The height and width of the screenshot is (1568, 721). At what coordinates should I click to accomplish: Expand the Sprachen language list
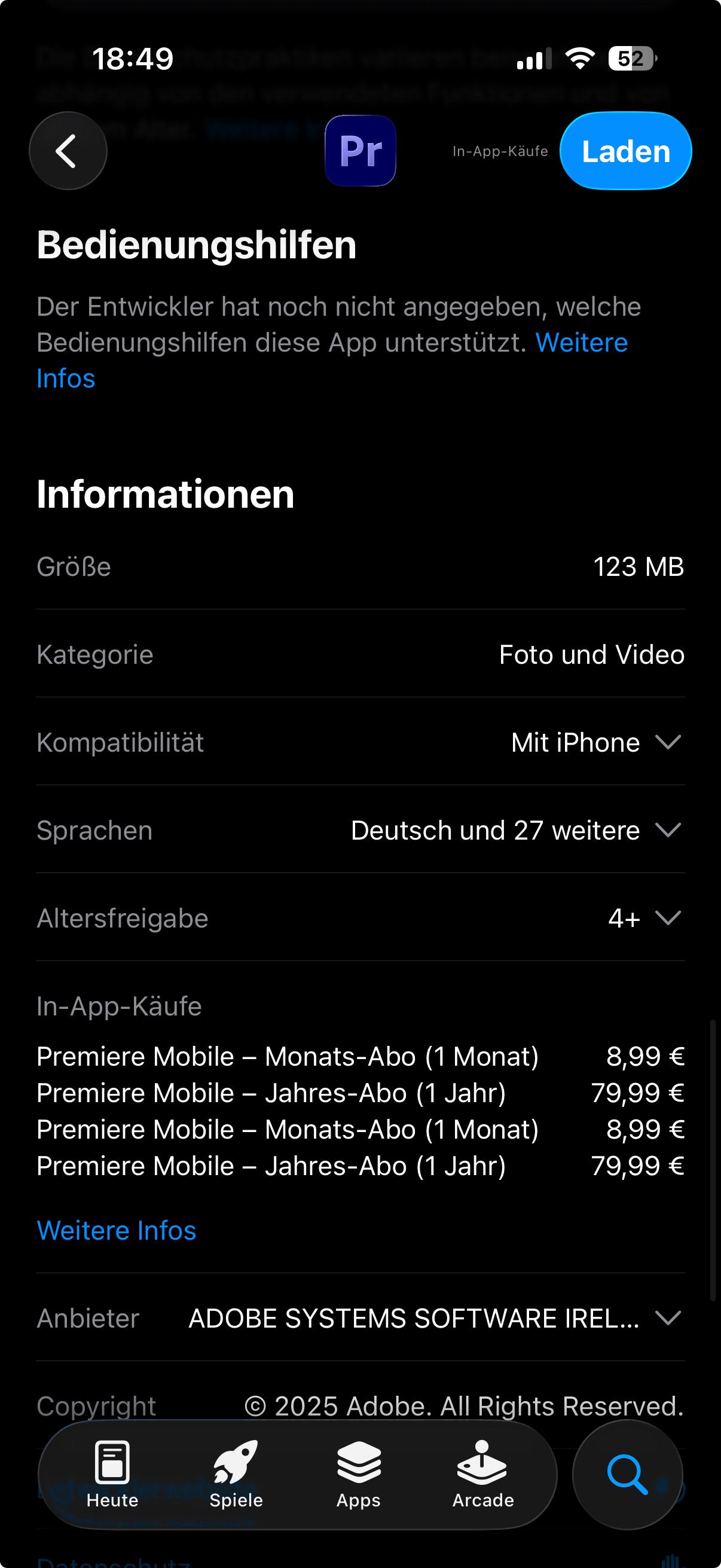667,830
